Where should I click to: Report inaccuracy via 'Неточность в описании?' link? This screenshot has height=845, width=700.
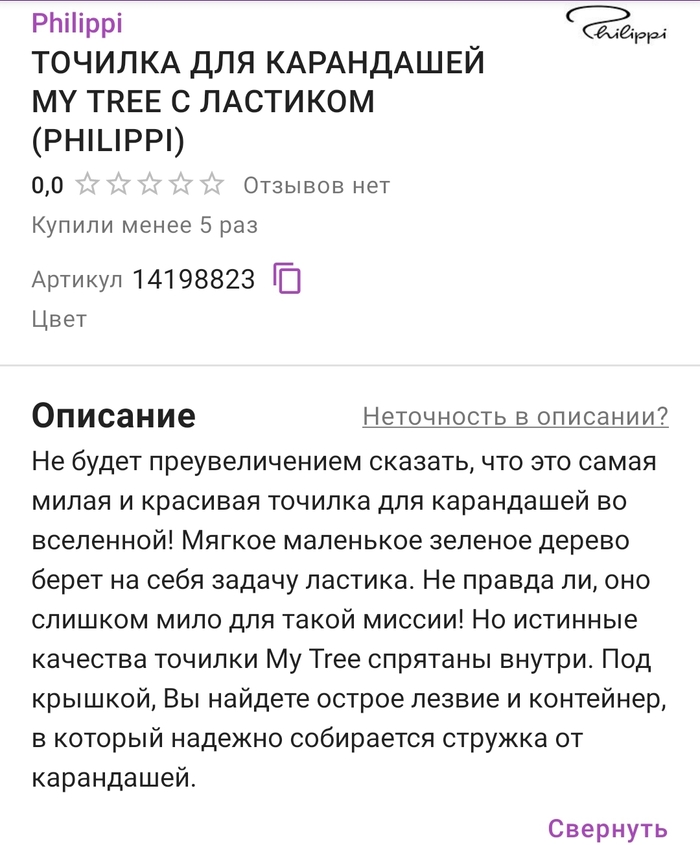tap(515, 417)
